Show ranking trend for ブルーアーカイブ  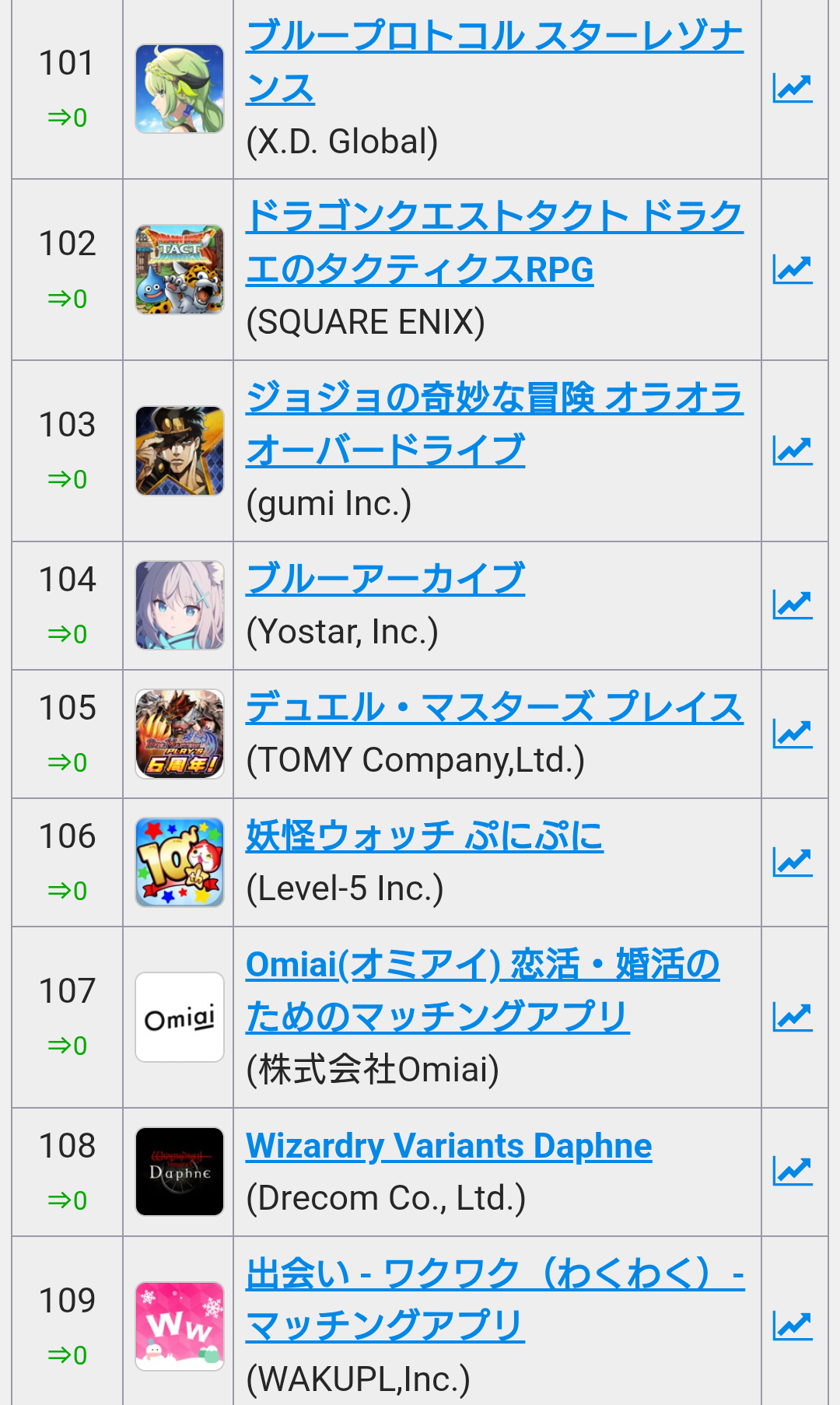[x=793, y=604]
